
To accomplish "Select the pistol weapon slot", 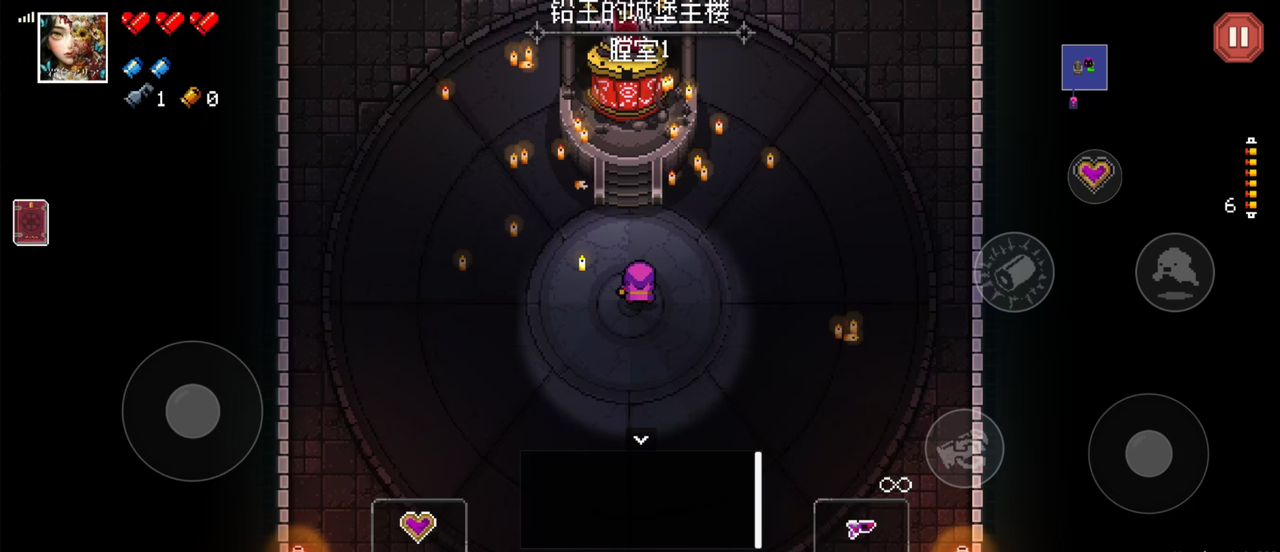I will [x=860, y=526].
